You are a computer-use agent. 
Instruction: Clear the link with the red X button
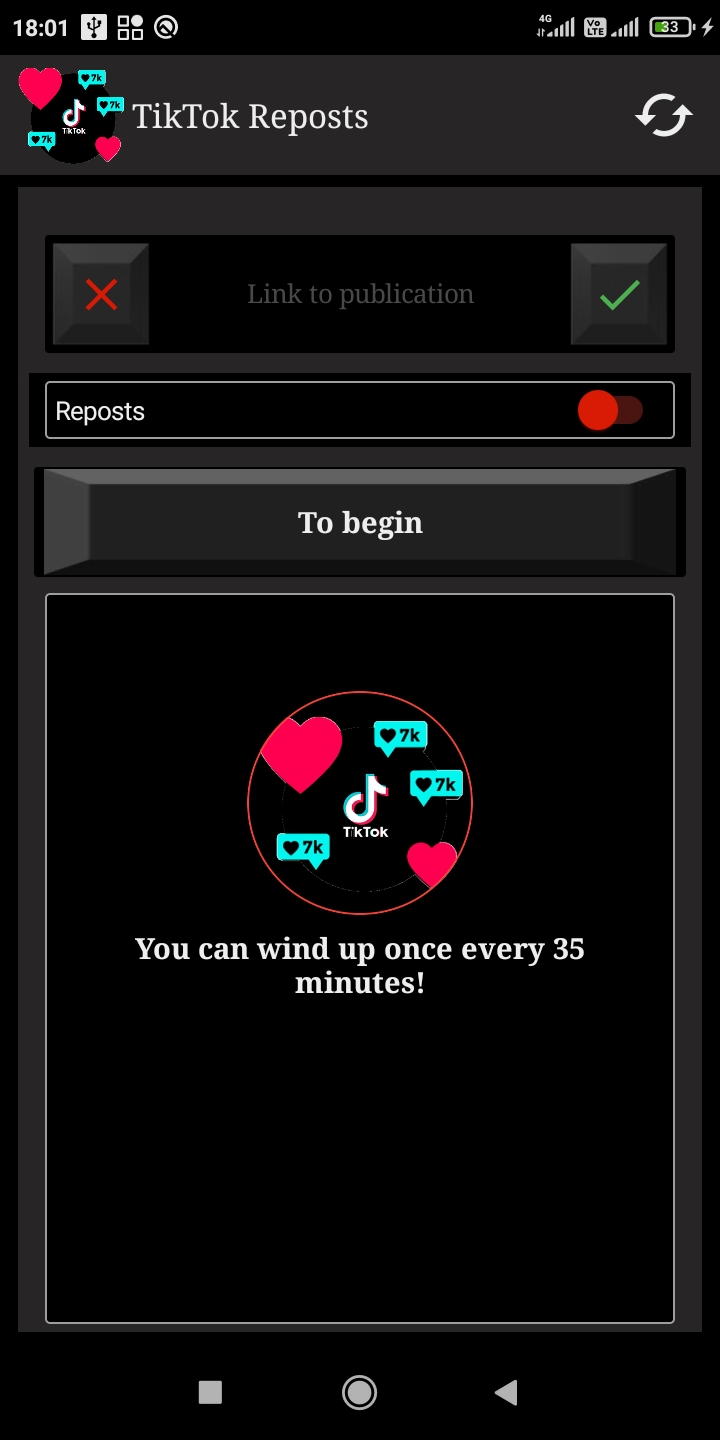101,294
